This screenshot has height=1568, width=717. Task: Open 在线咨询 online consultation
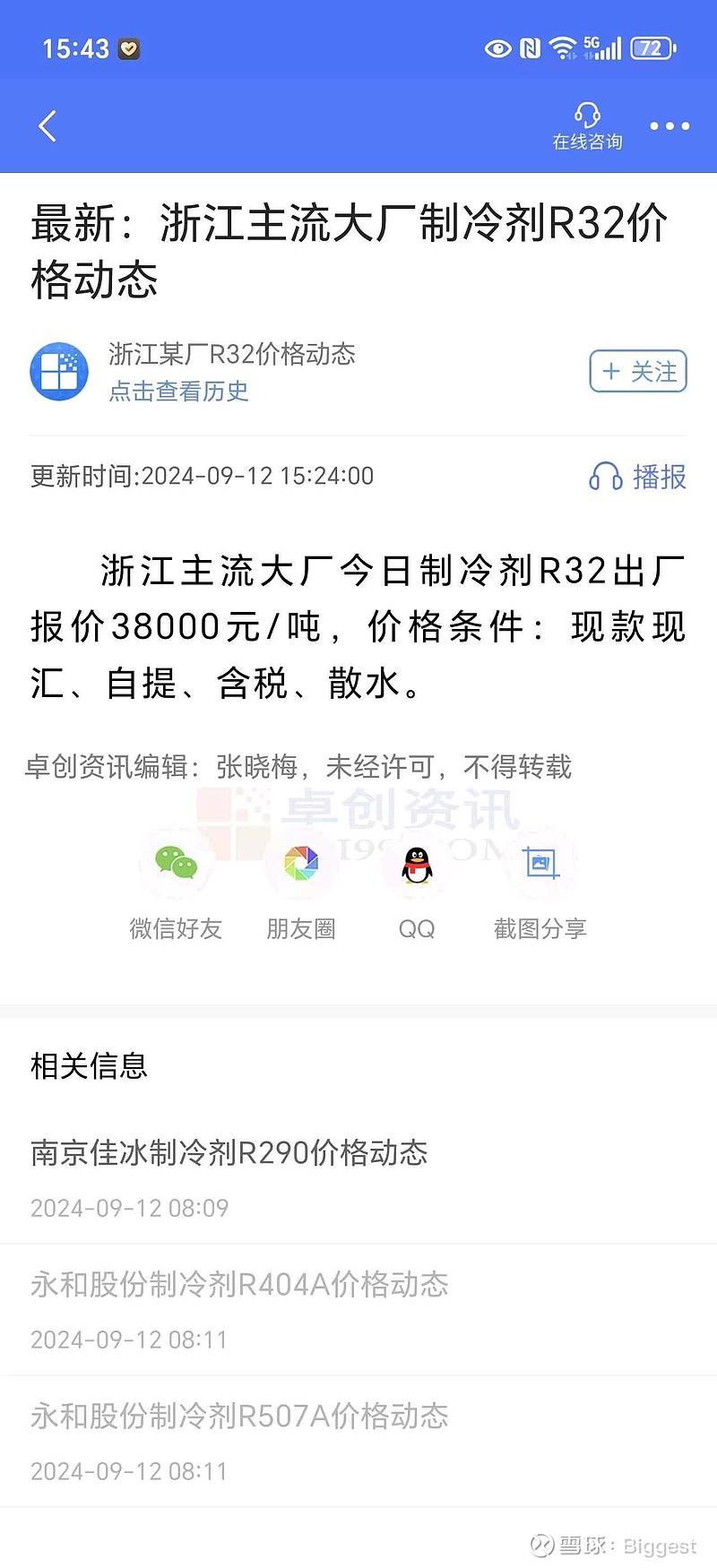click(x=587, y=126)
